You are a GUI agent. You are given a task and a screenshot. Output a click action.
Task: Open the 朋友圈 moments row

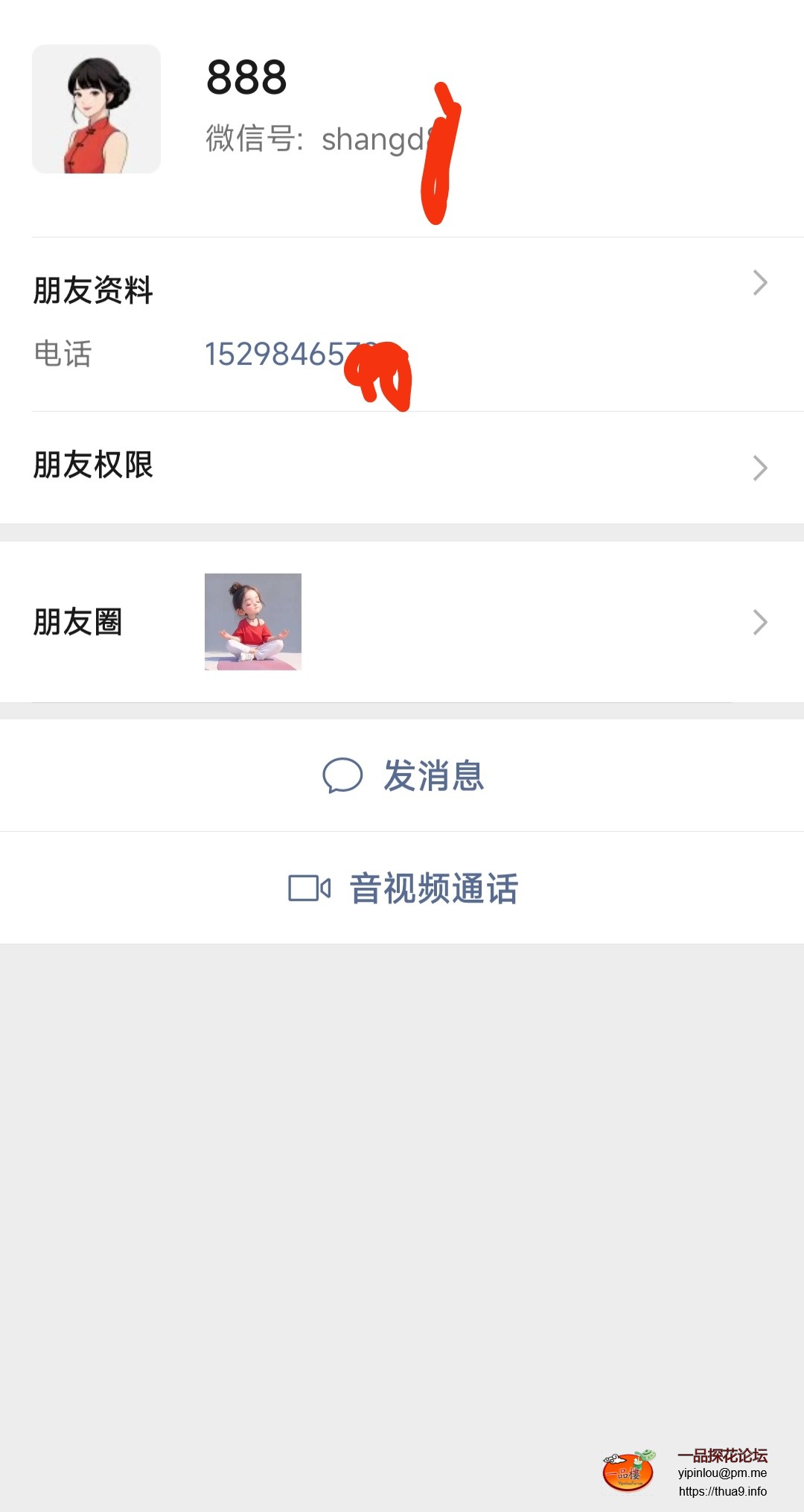pyautogui.click(x=402, y=622)
